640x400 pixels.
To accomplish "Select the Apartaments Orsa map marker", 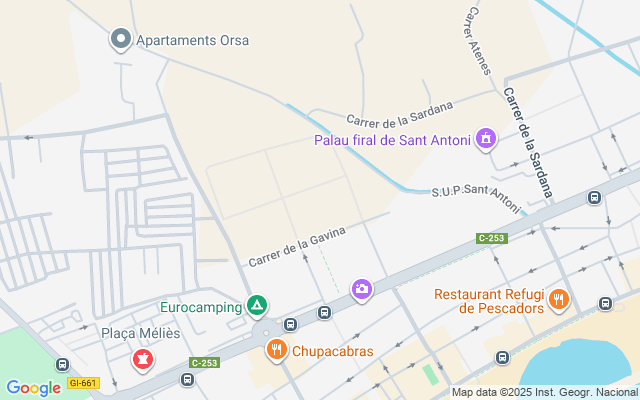I will [121, 40].
